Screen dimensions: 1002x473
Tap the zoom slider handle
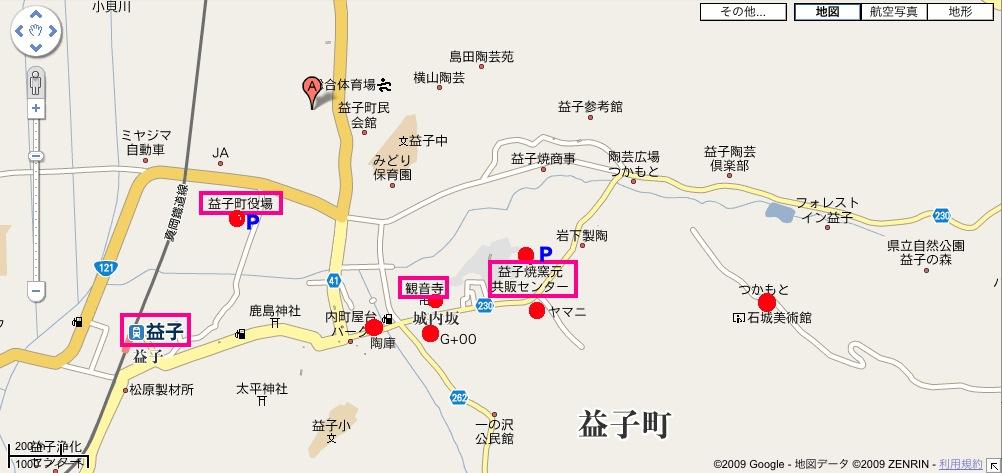click(x=36, y=156)
